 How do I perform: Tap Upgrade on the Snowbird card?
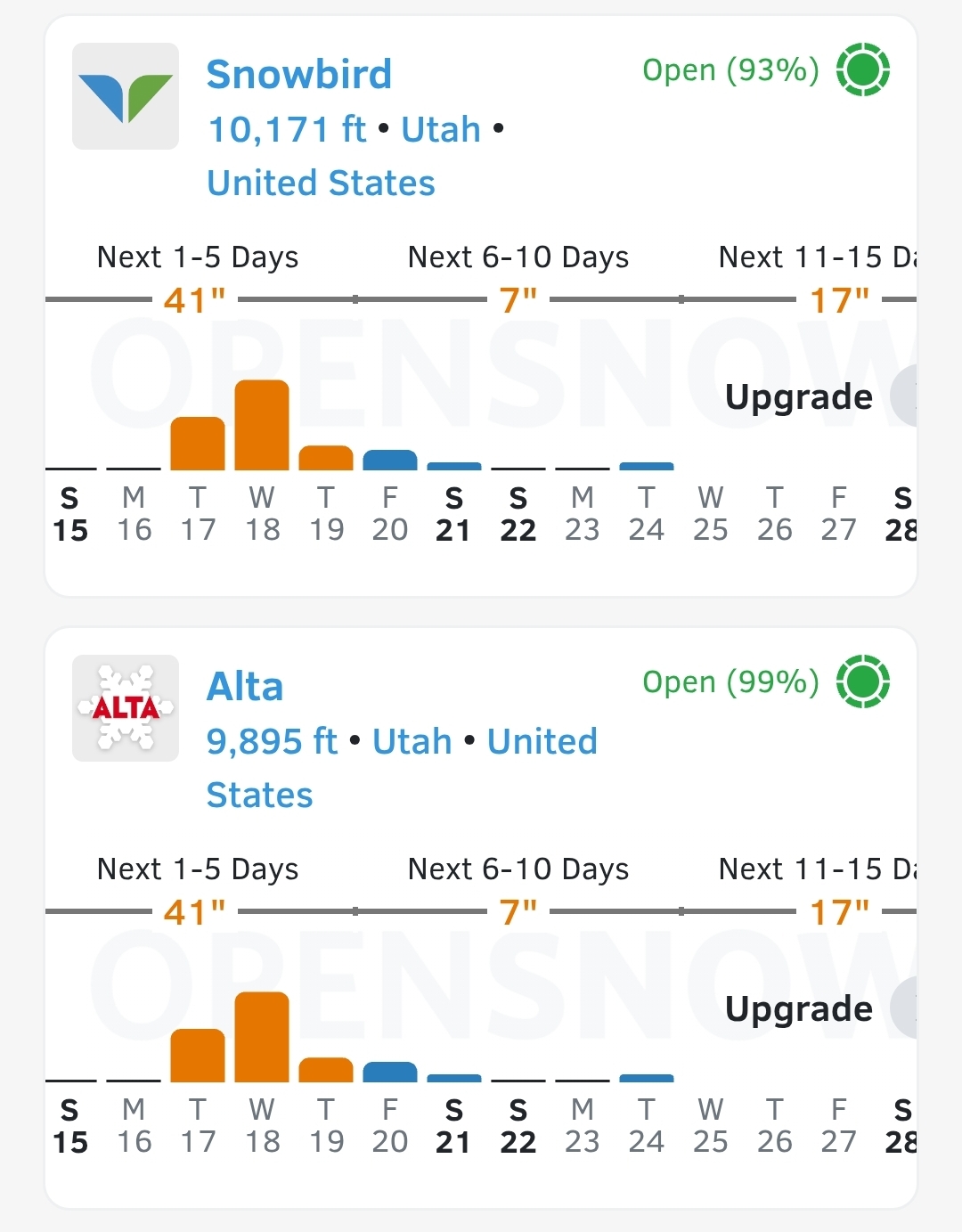coord(799,397)
